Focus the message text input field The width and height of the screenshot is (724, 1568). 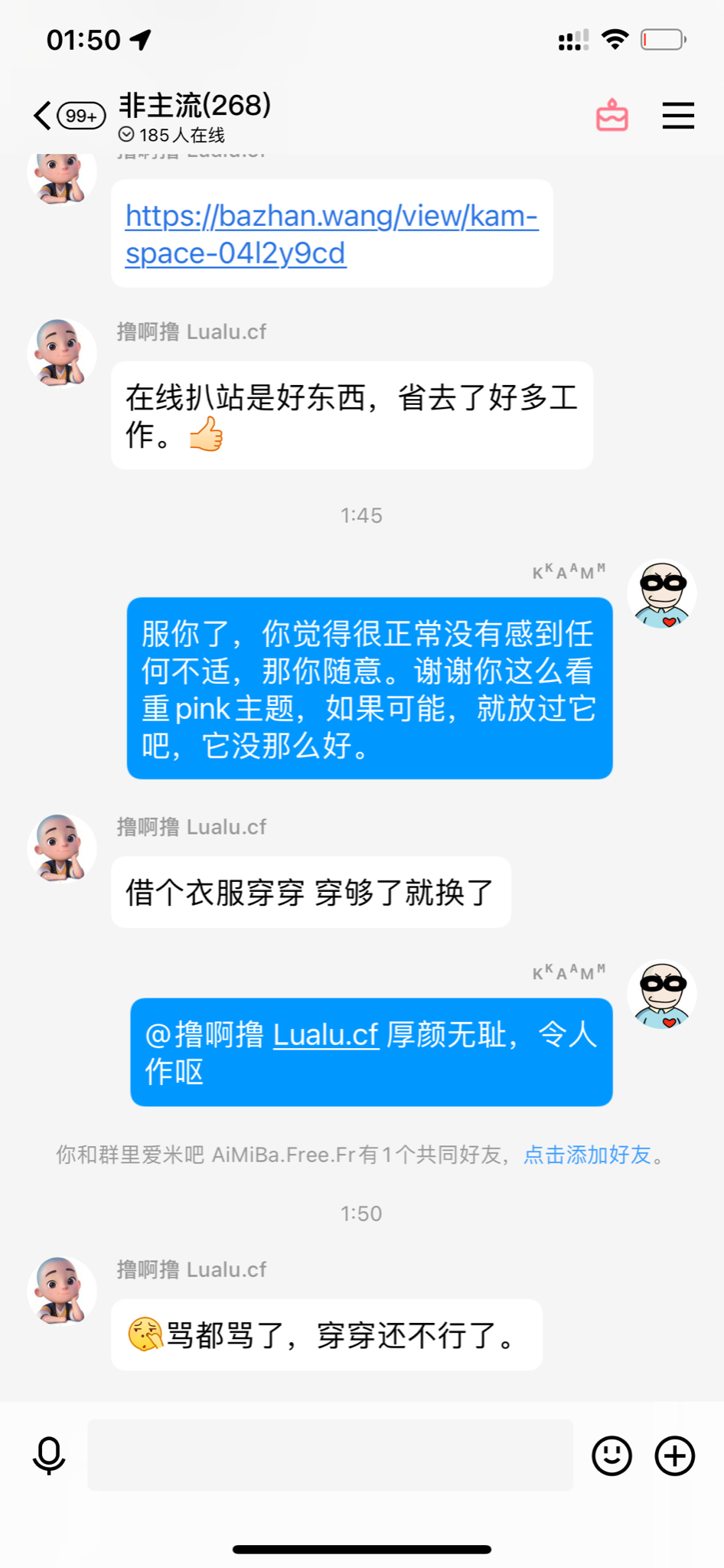tap(331, 1455)
